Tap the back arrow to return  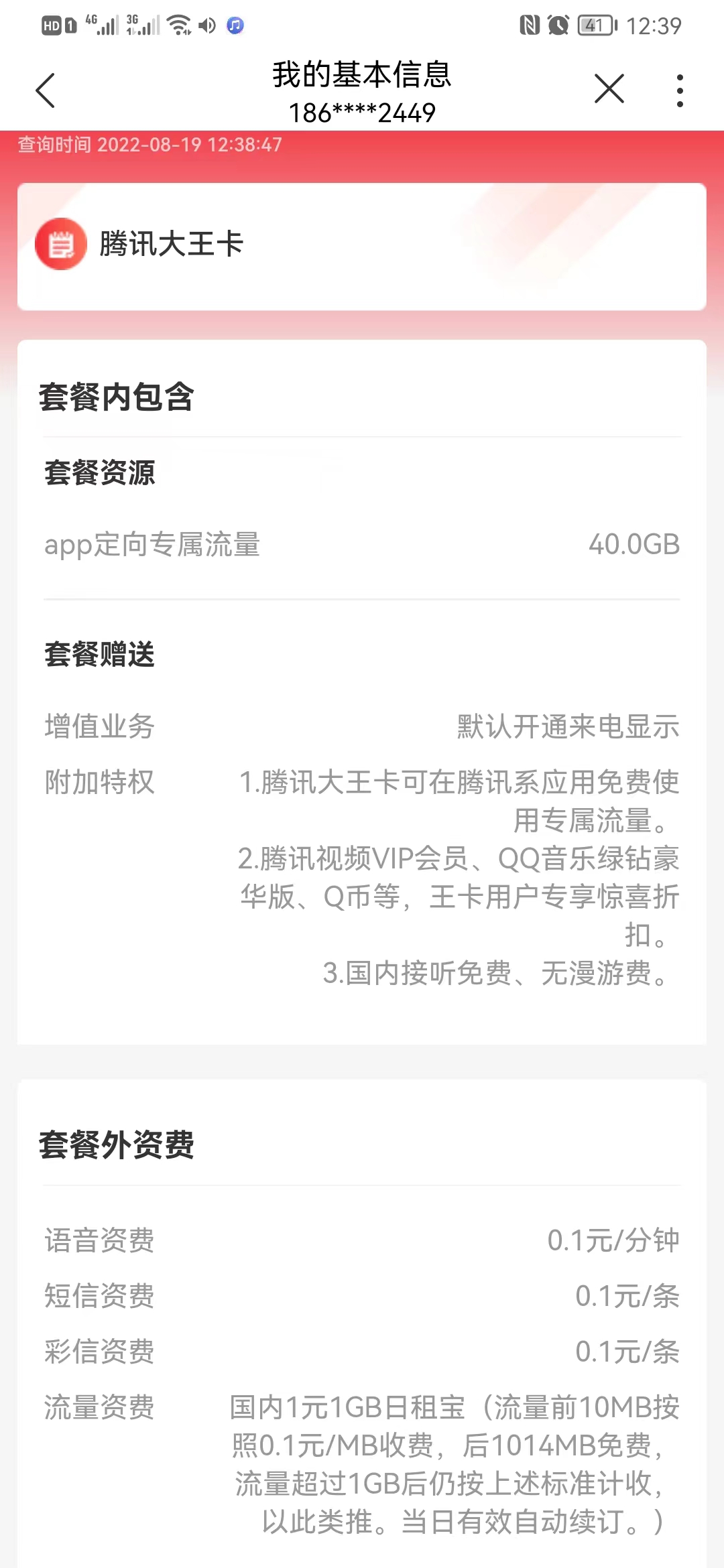(x=46, y=90)
